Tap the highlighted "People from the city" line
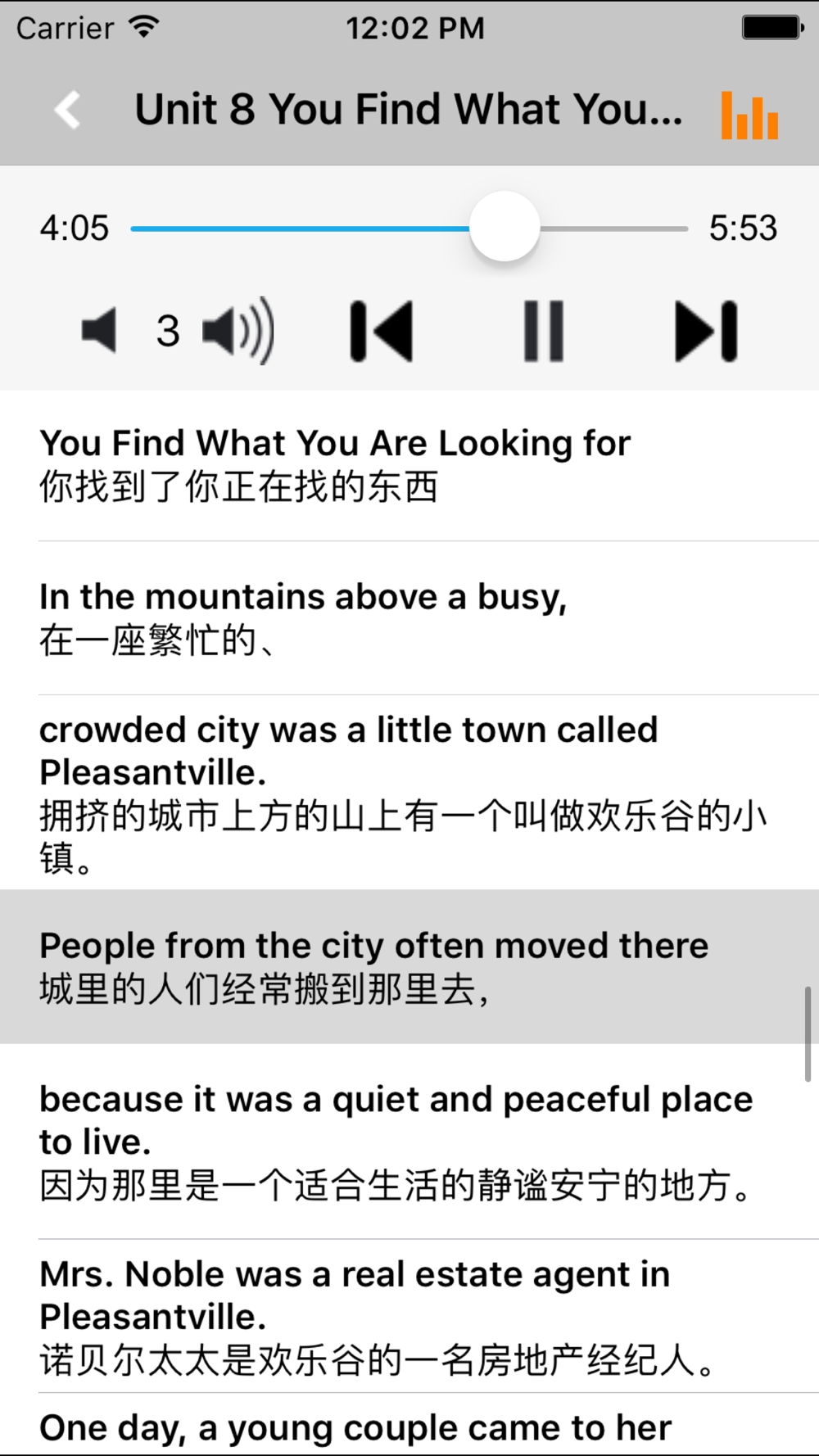This screenshot has width=819, height=1456. [x=409, y=967]
